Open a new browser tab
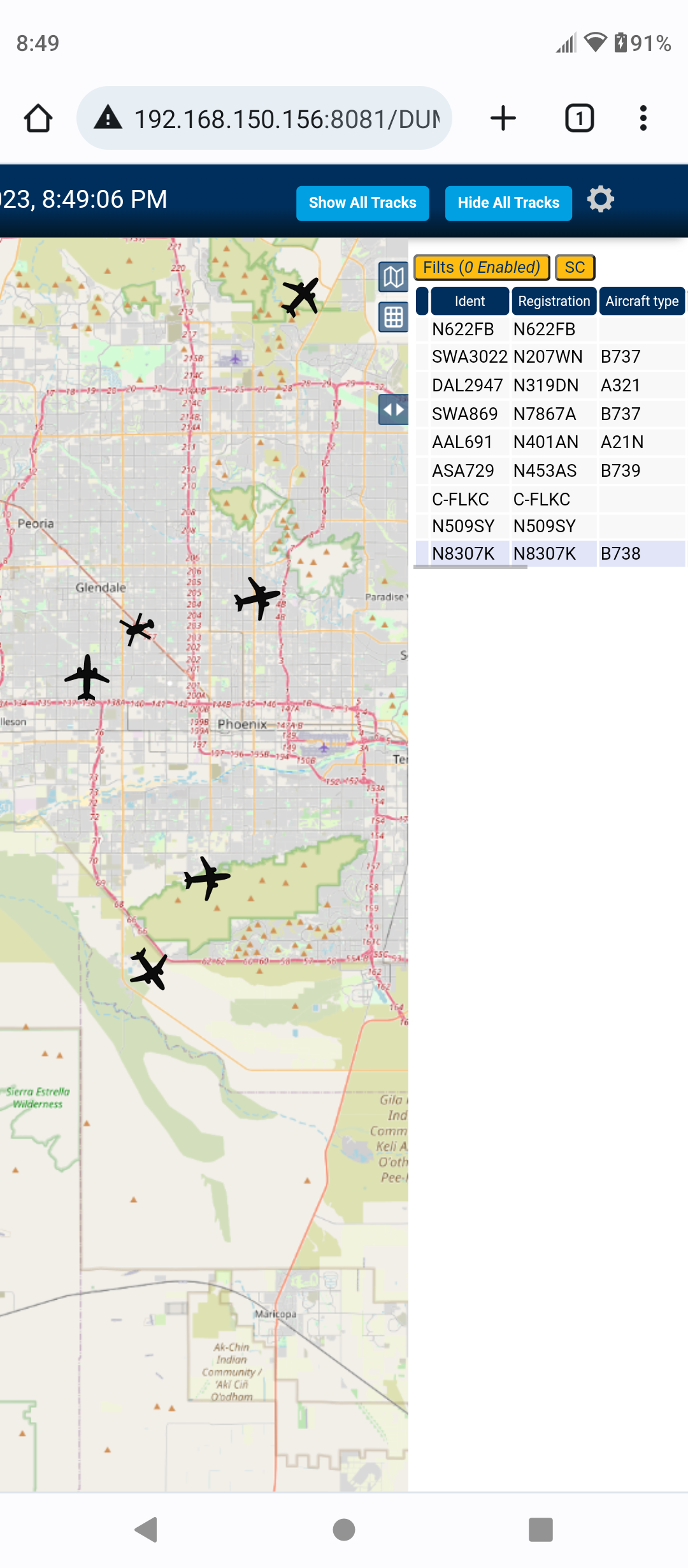The image size is (688, 1568). tap(503, 119)
